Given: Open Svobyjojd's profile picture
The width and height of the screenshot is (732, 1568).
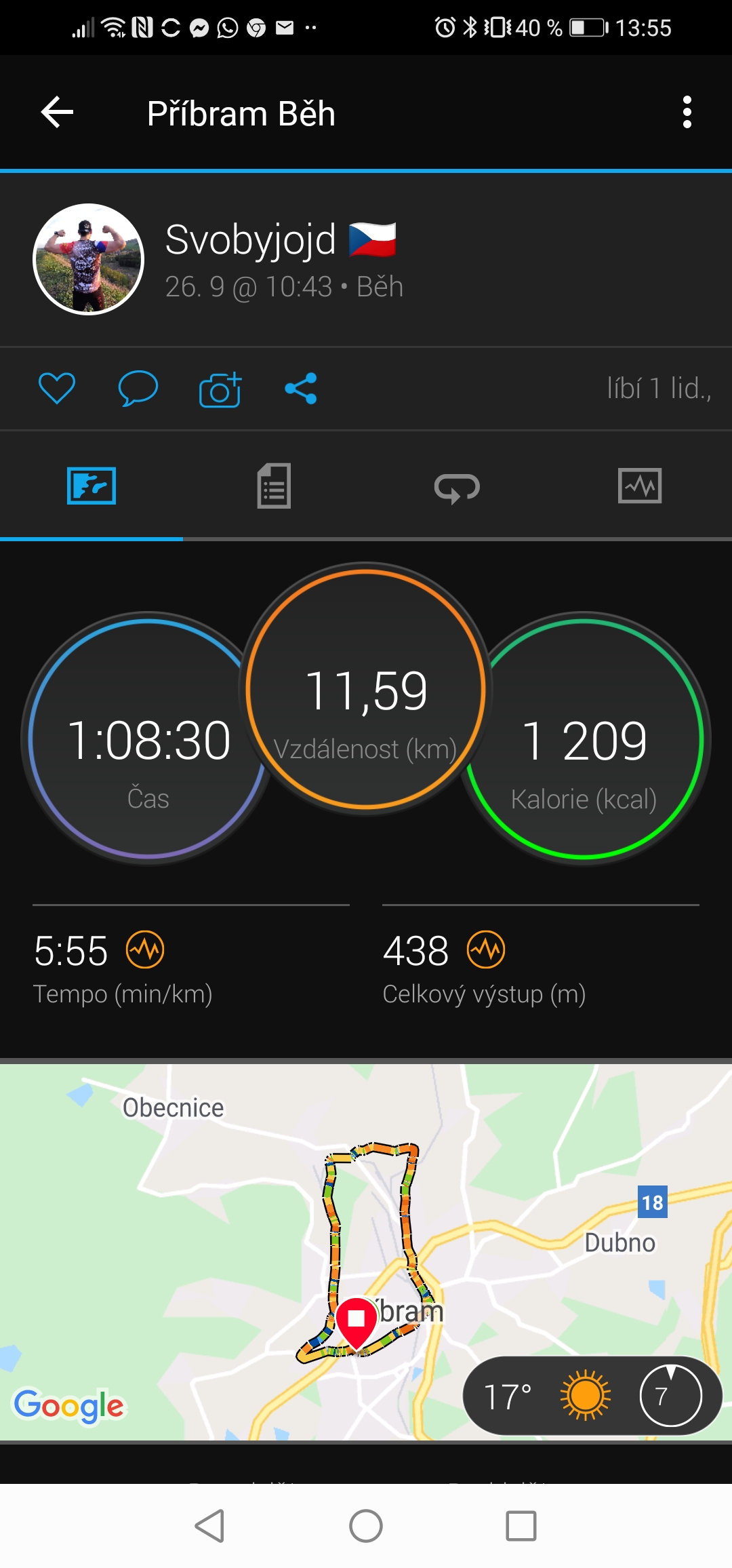Looking at the screenshot, I should click(89, 259).
